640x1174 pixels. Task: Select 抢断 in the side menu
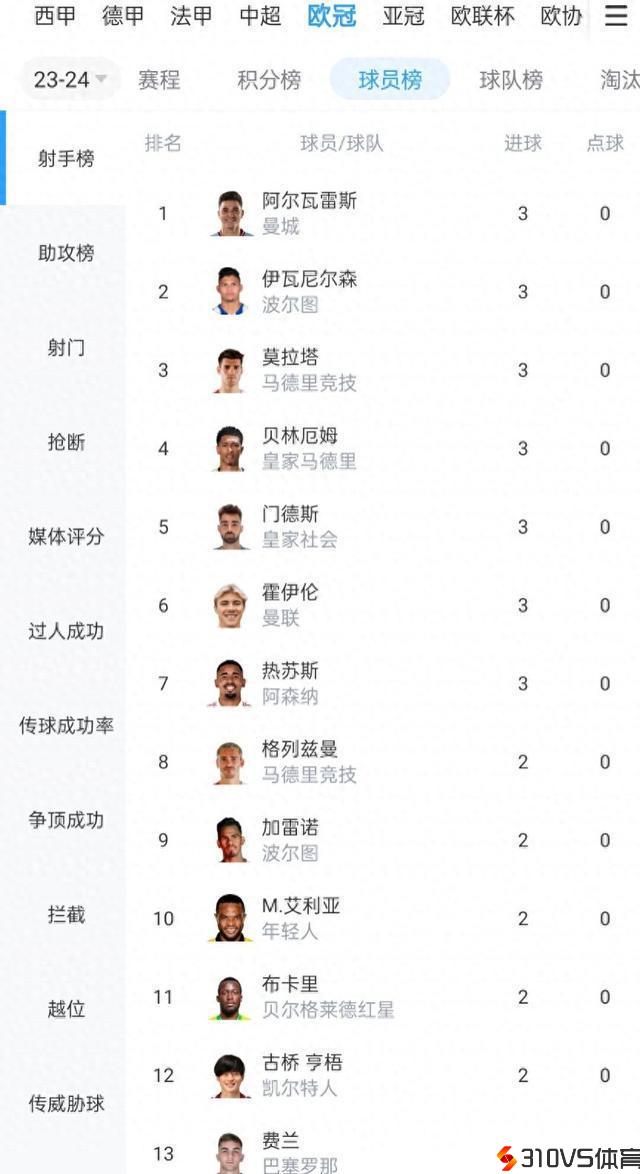pos(66,441)
